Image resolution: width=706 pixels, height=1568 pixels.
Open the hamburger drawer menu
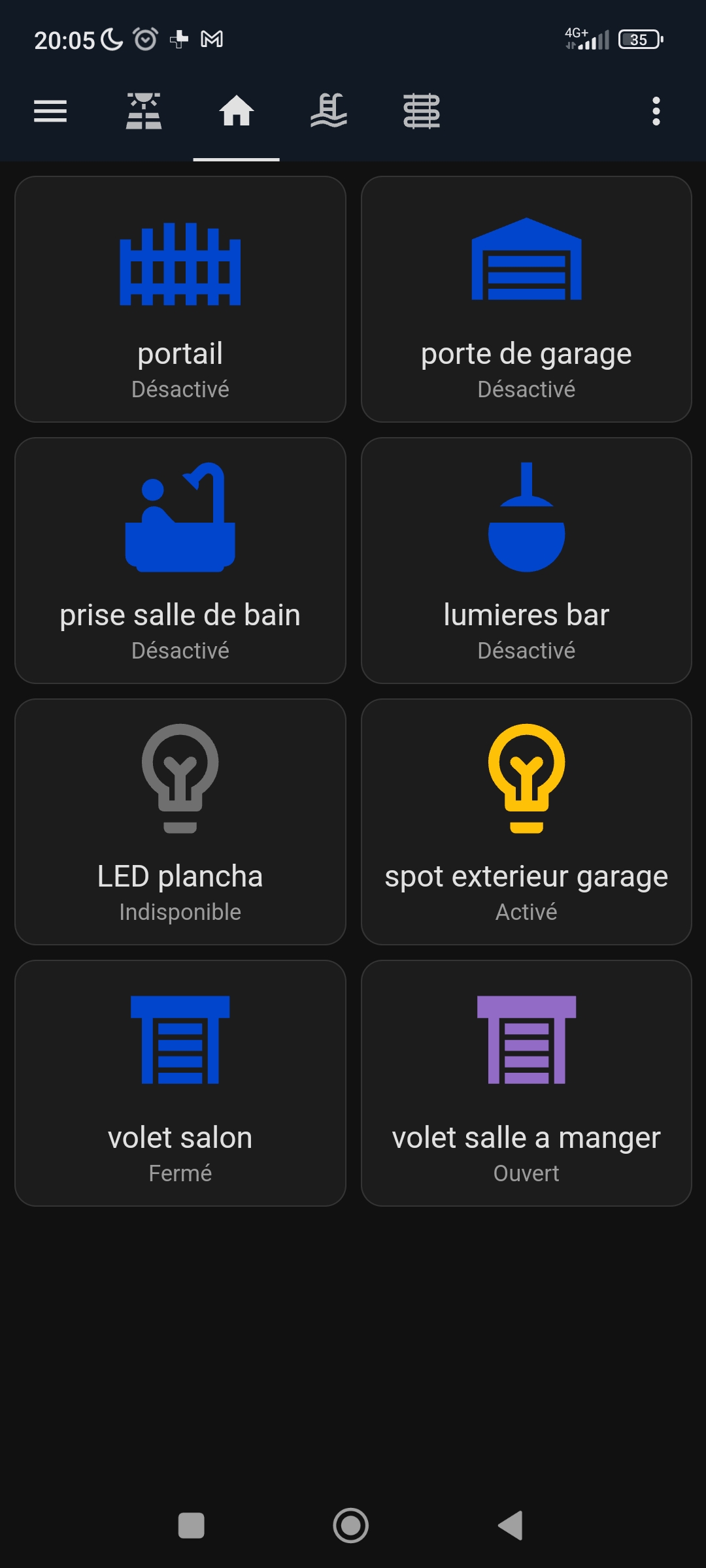[50, 111]
